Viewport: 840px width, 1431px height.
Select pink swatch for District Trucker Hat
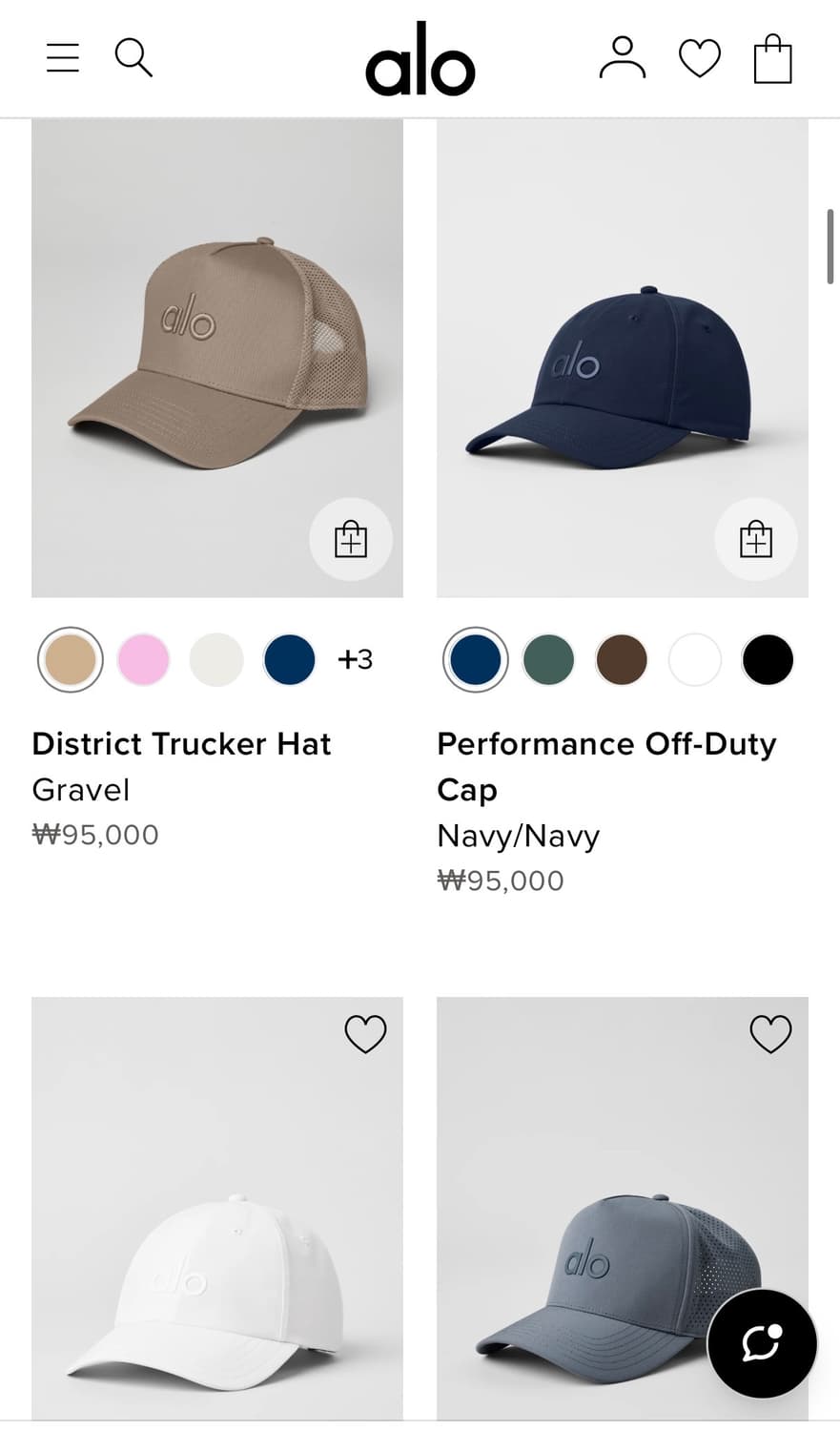pos(144,659)
